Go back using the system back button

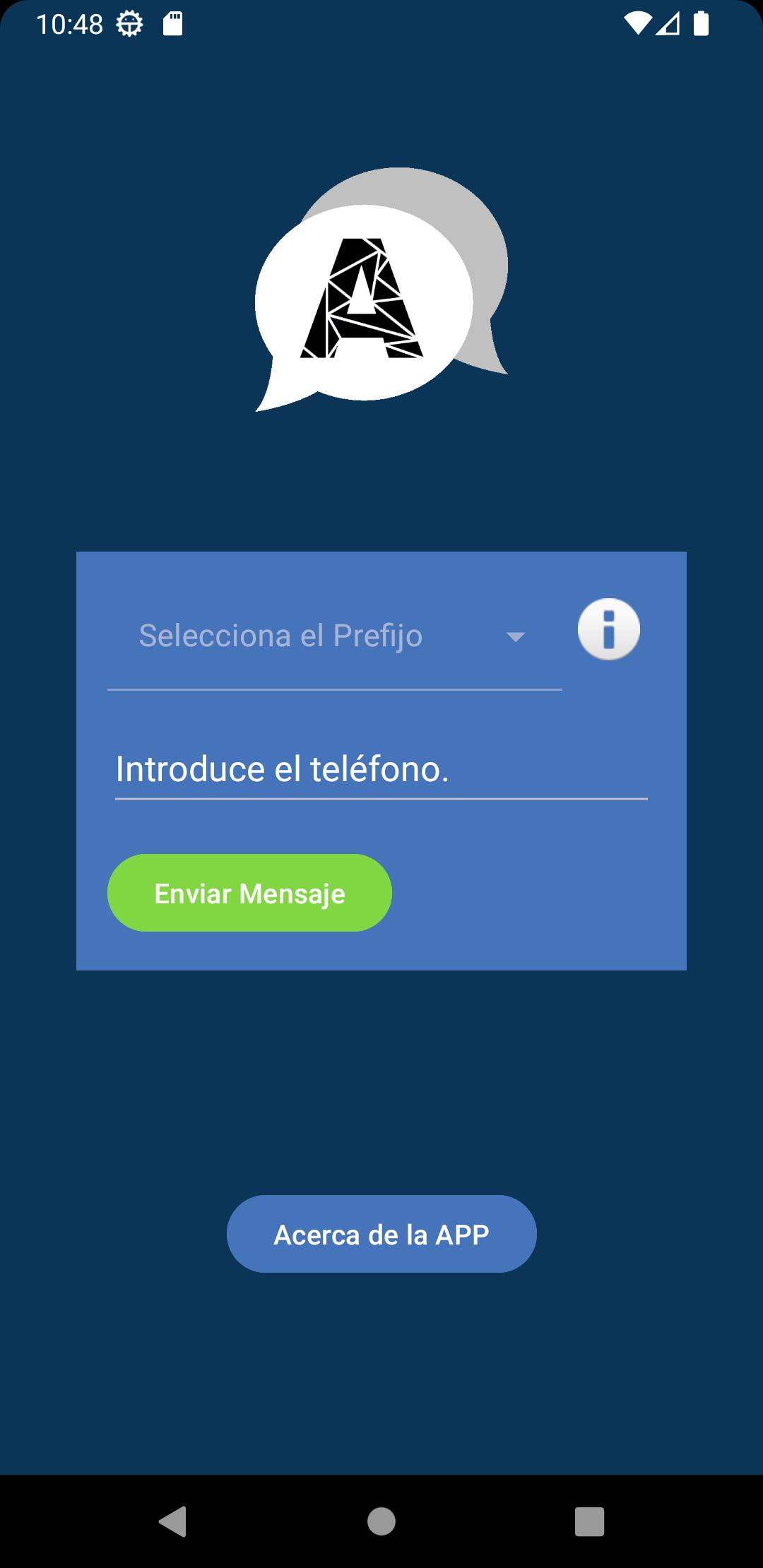click(172, 1521)
